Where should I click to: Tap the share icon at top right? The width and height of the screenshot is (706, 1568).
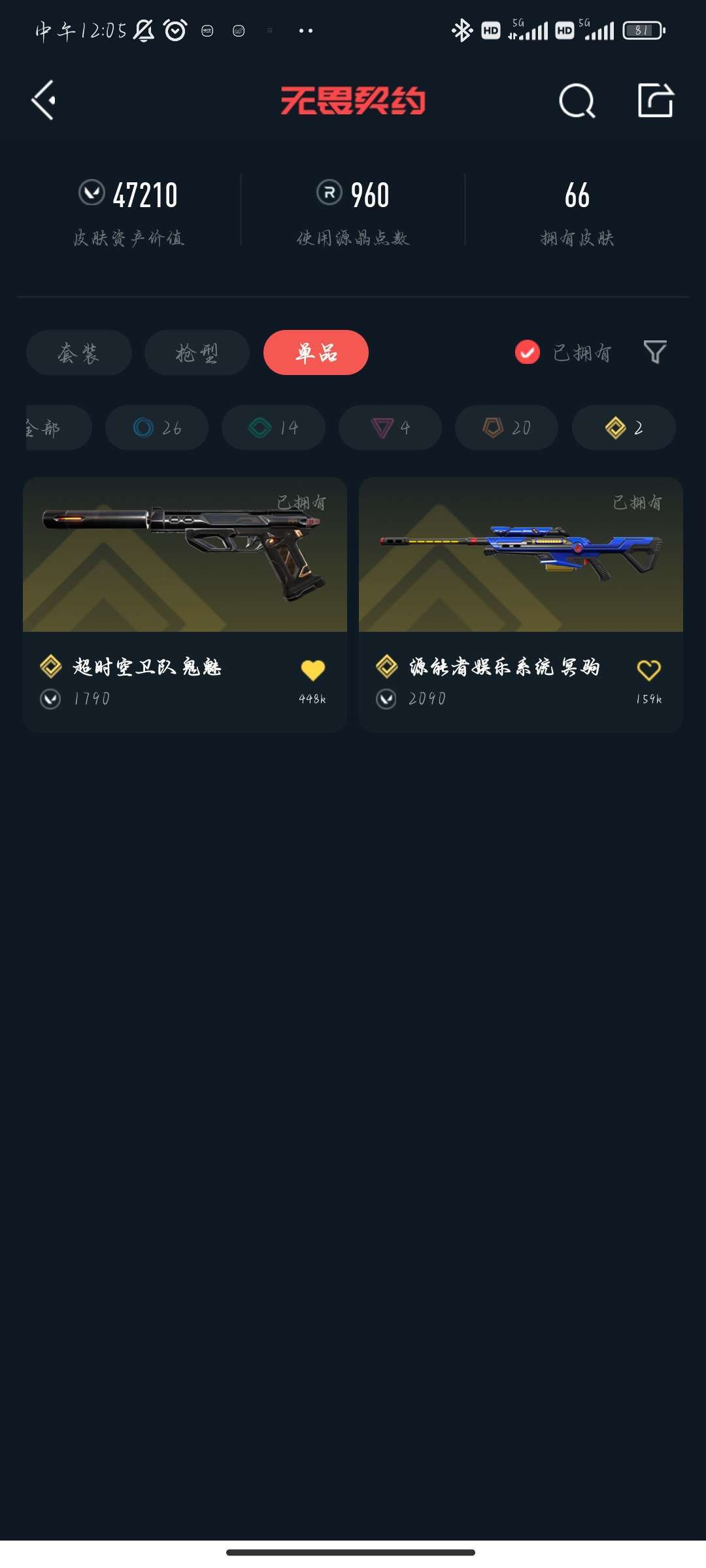[x=657, y=101]
